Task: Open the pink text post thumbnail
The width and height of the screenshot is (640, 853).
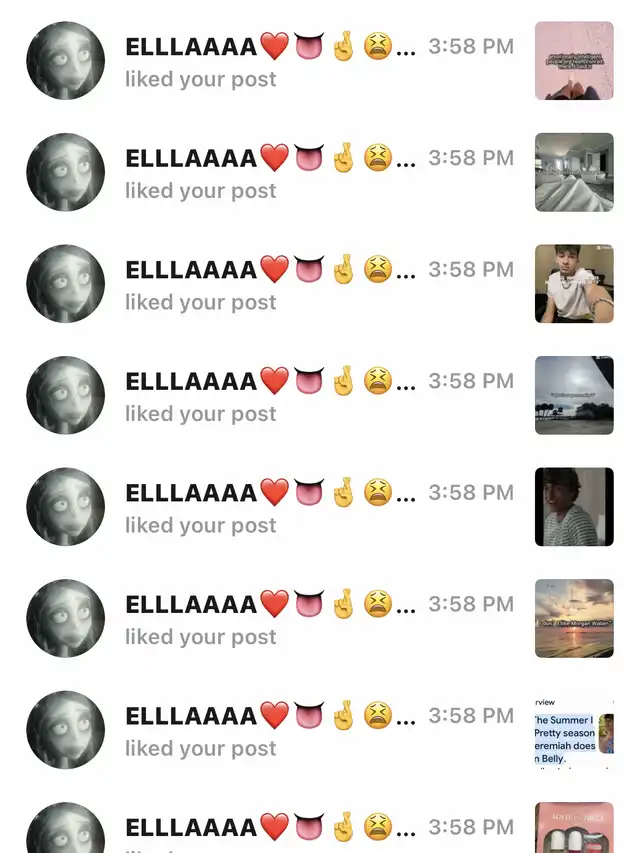Action: point(574,61)
